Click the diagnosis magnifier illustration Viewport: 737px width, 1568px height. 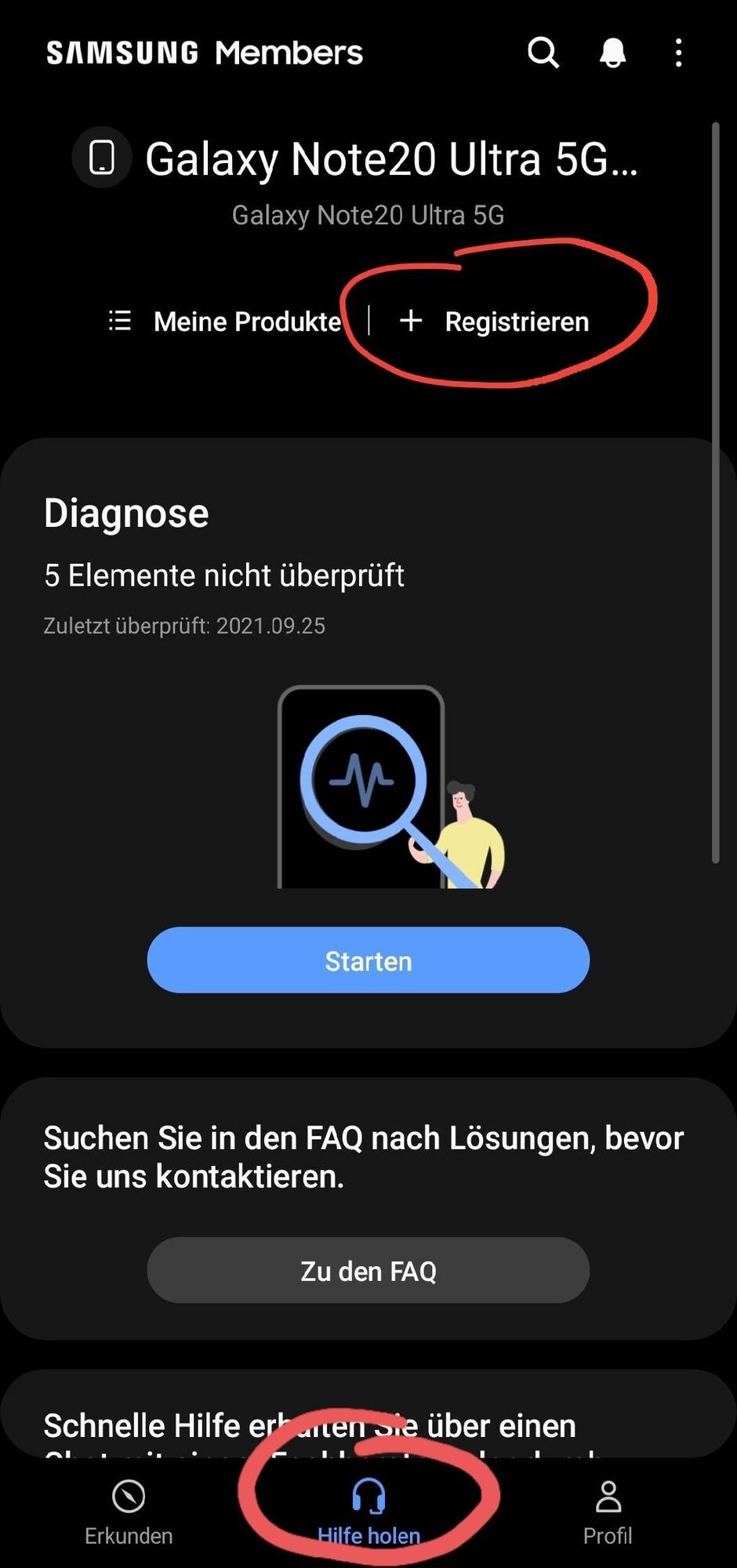368,784
